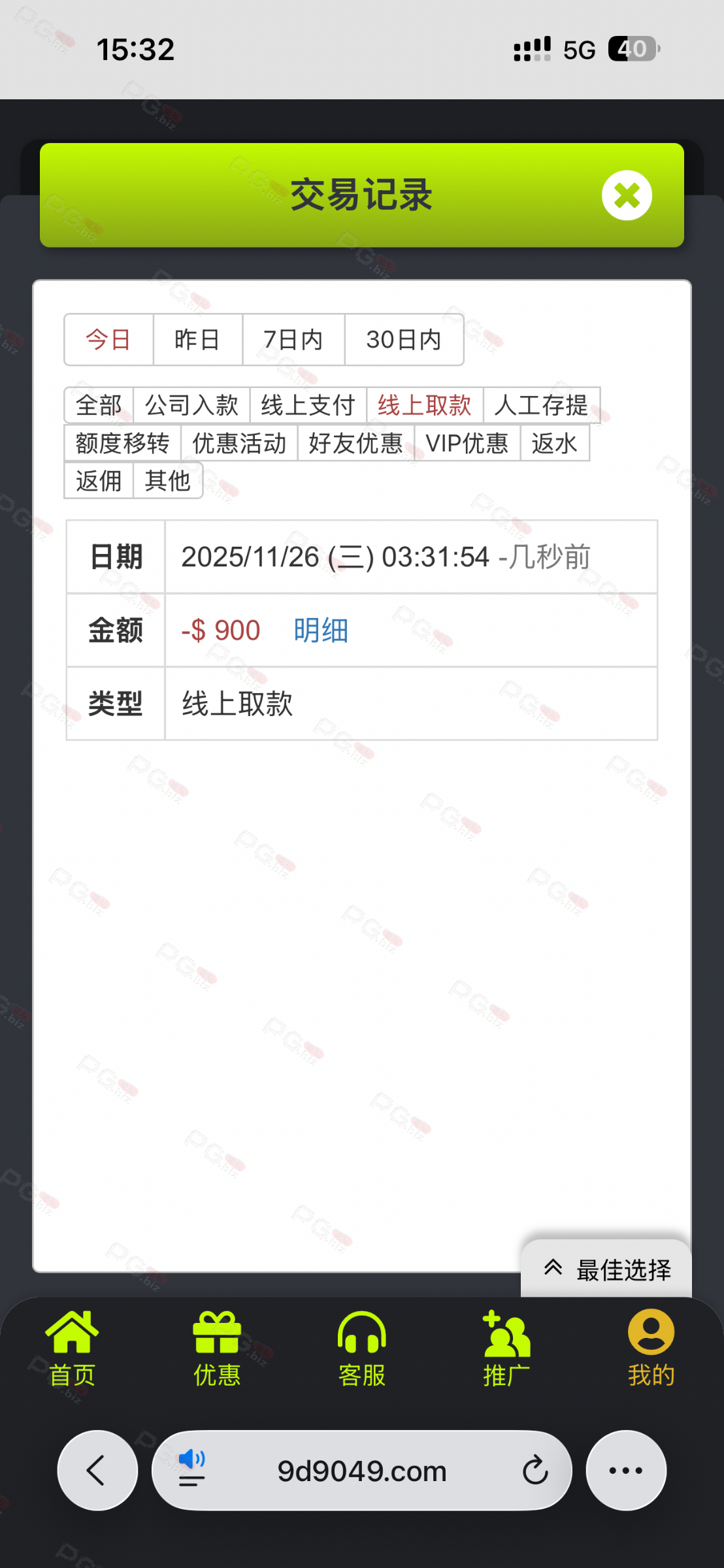Select the 30日内 date range
Viewport: 724px width, 1568px height.
[x=404, y=340]
